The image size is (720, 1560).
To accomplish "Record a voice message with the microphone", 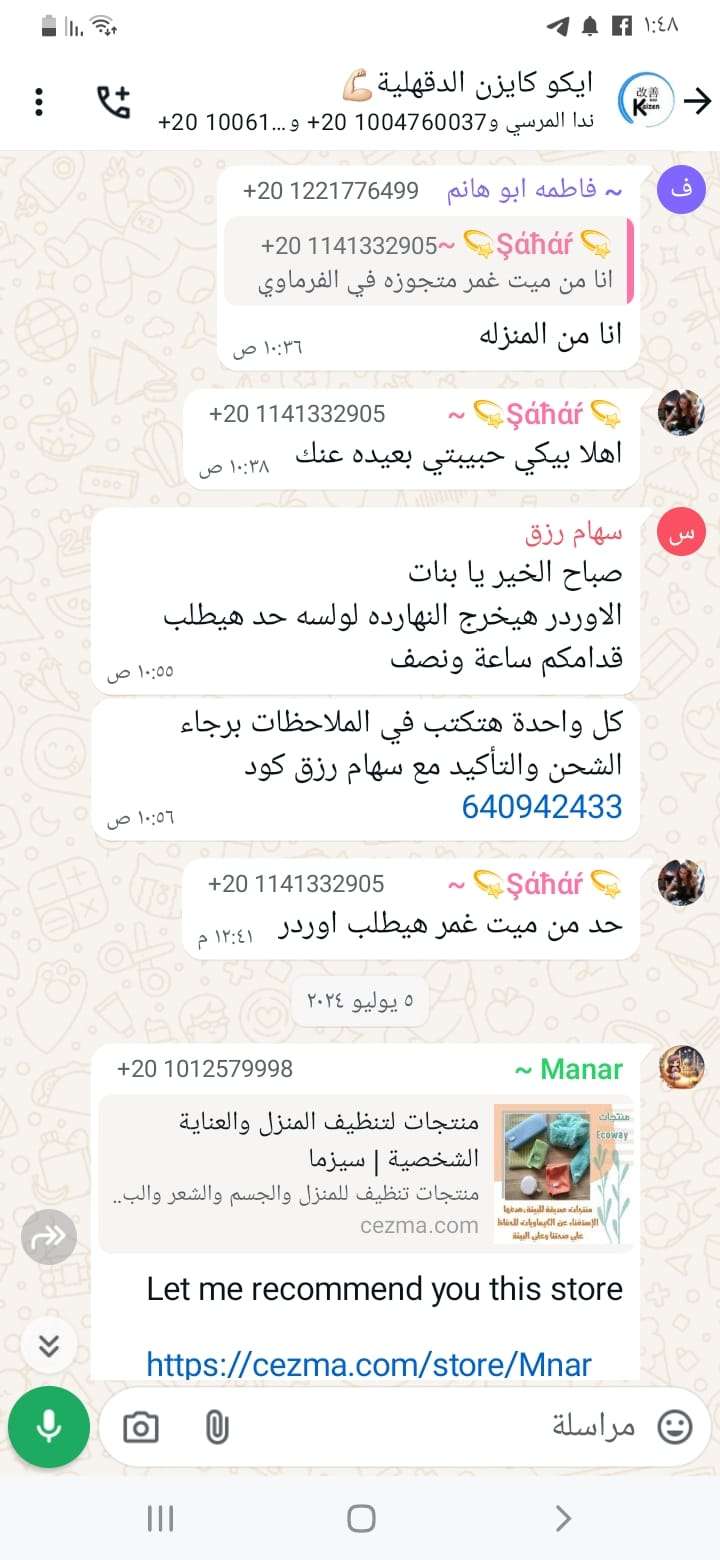I will coord(48,1427).
